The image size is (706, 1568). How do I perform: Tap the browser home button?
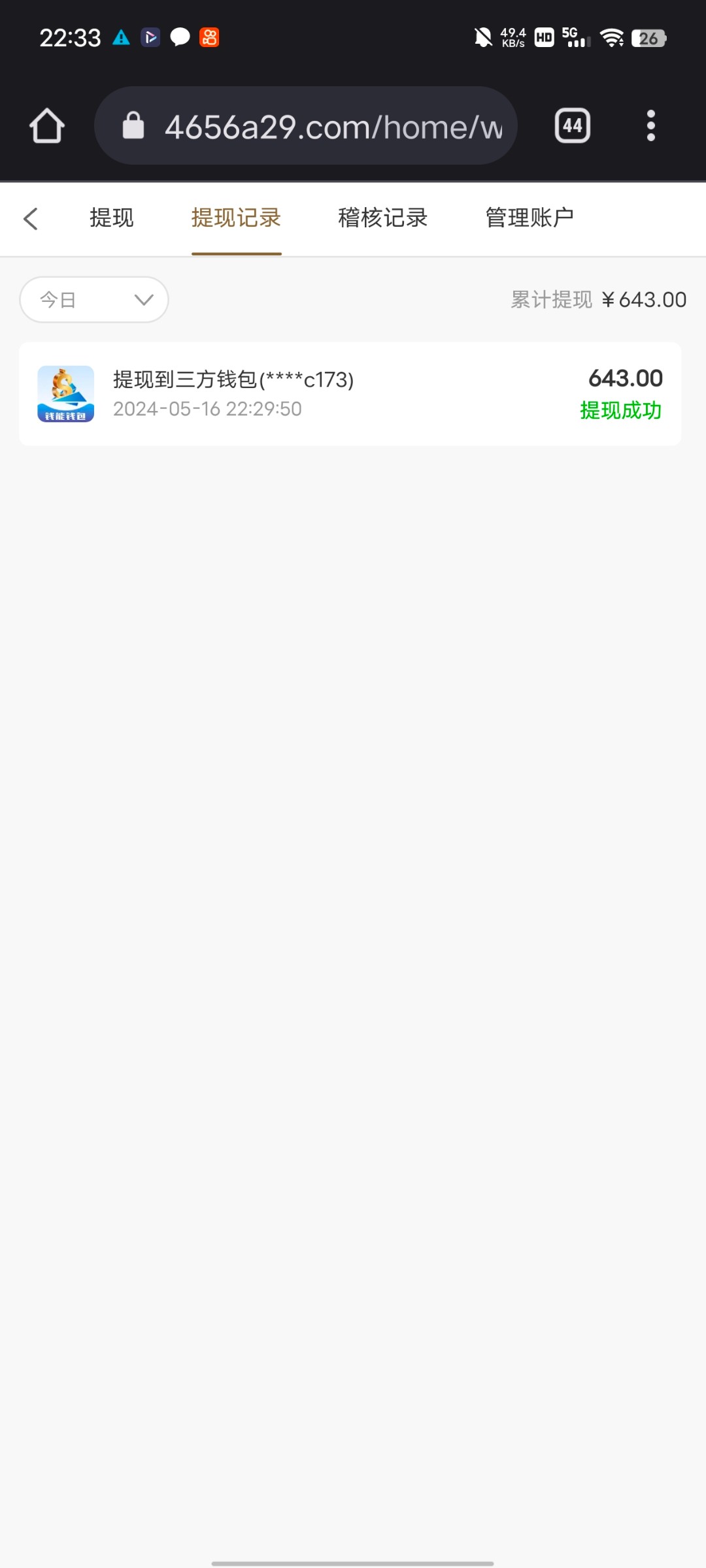tap(47, 125)
